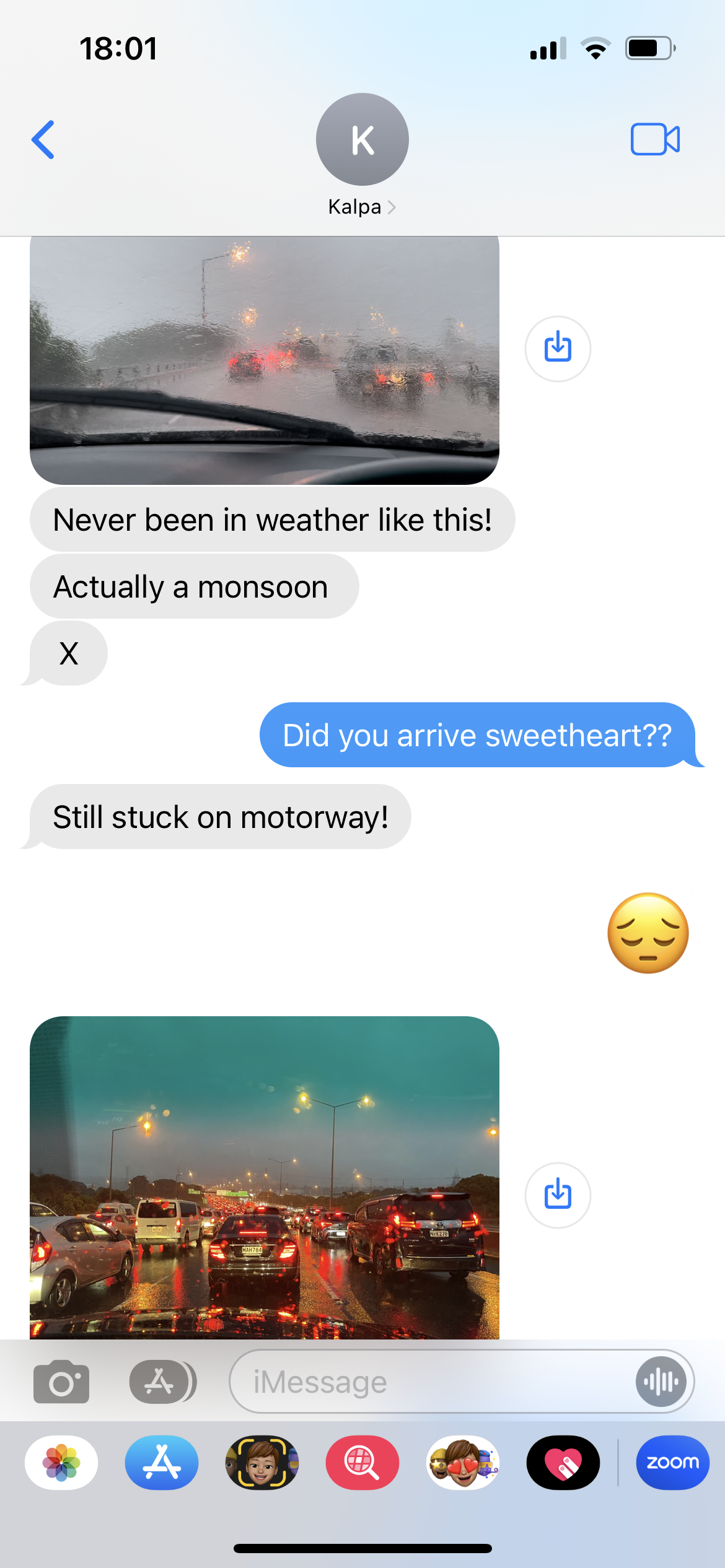Record an audio message
Viewport: 725px width, 1568px height.
point(661,1382)
